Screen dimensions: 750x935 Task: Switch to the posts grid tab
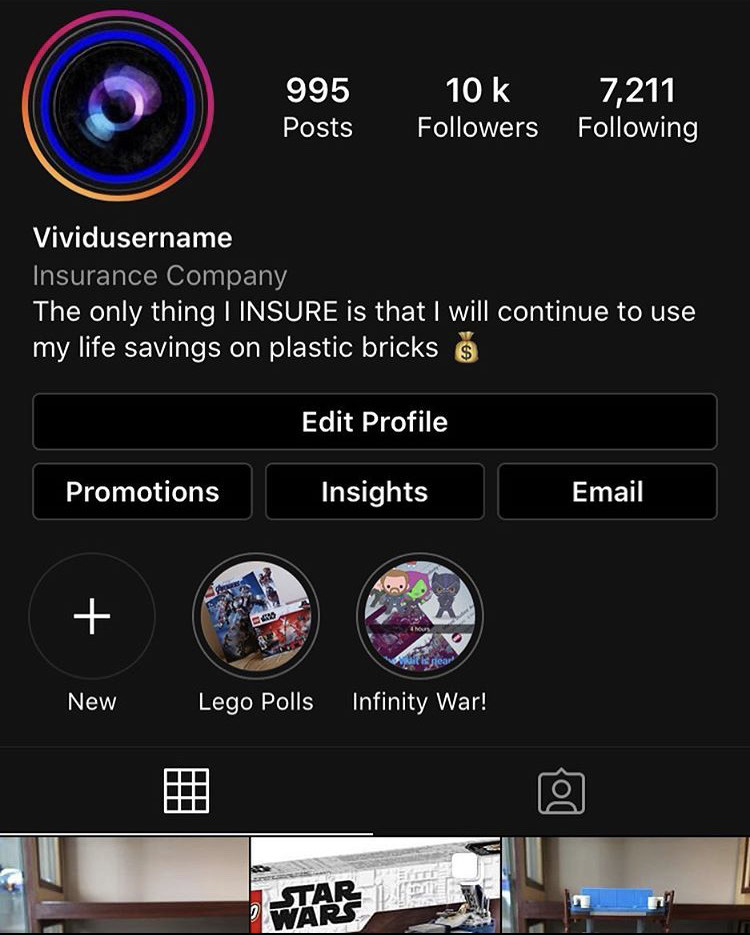pyautogui.click(x=186, y=791)
